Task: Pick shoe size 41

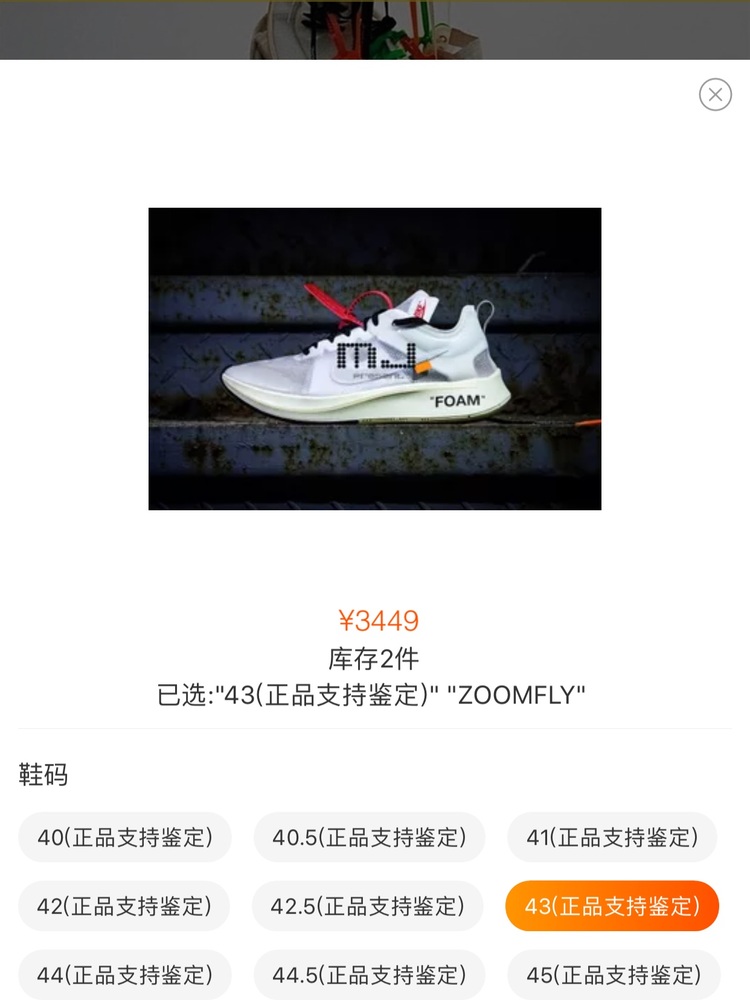Action: (612, 838)
